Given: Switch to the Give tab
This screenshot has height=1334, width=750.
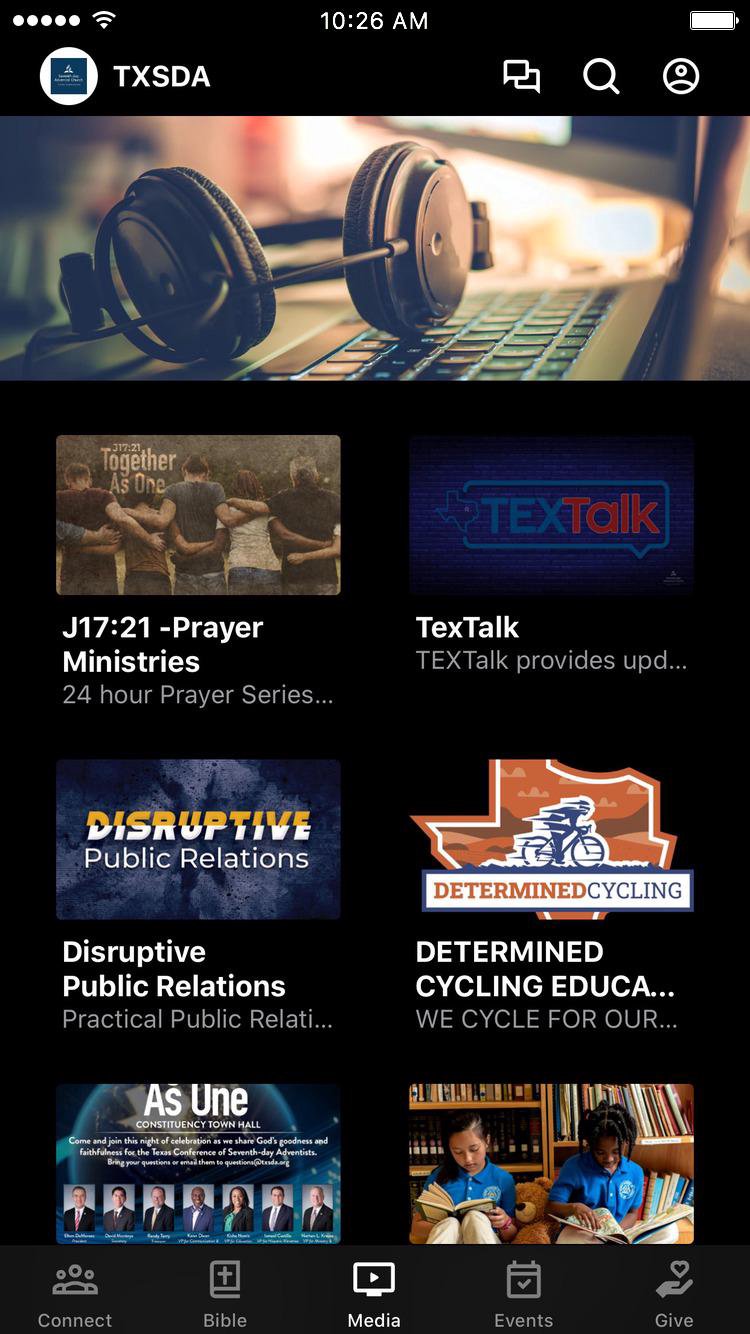Looking at the screenshot, I should pos(674,1292).
